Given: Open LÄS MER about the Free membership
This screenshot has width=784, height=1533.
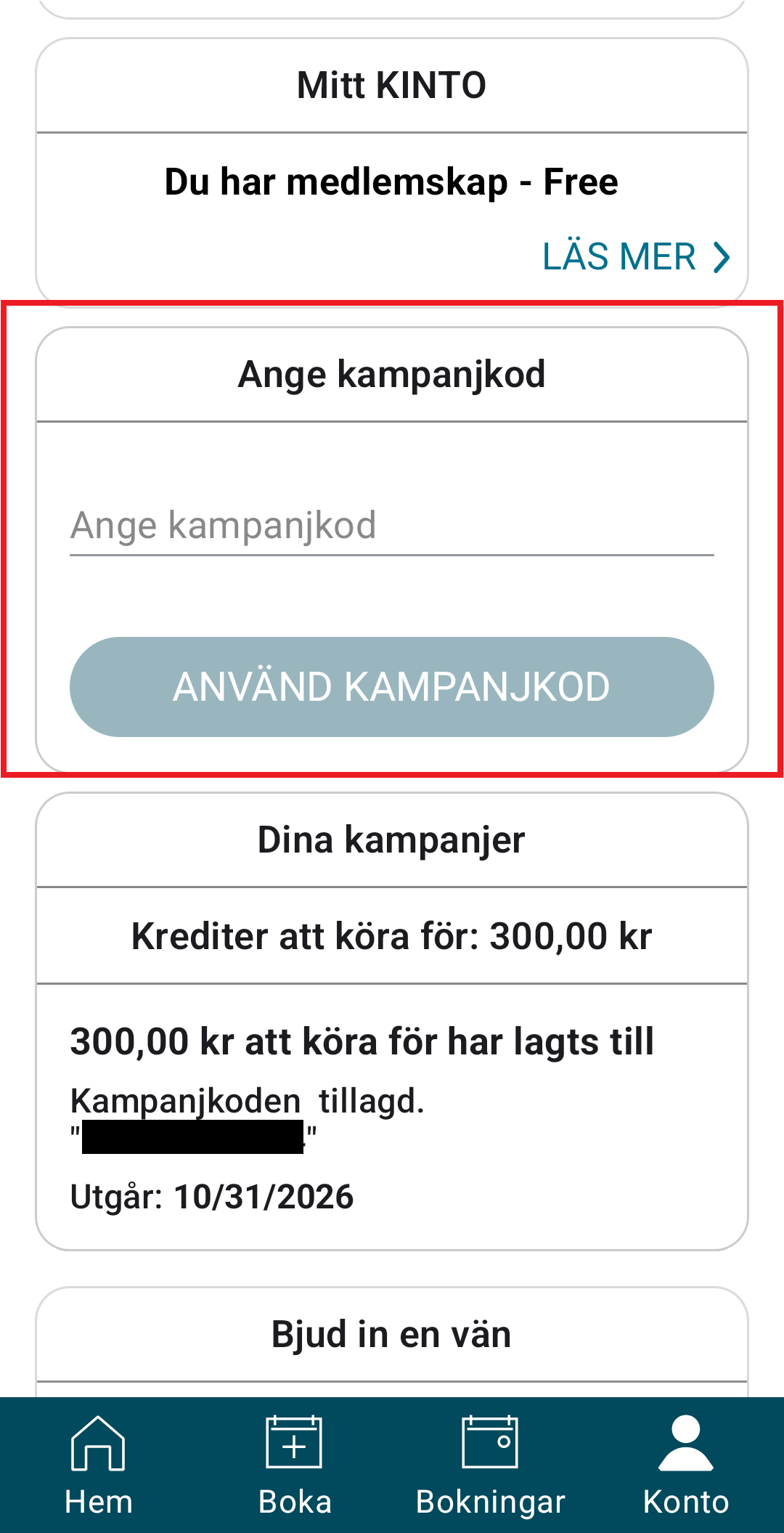Looking at the screenshot, I should [x=634, y=257].
